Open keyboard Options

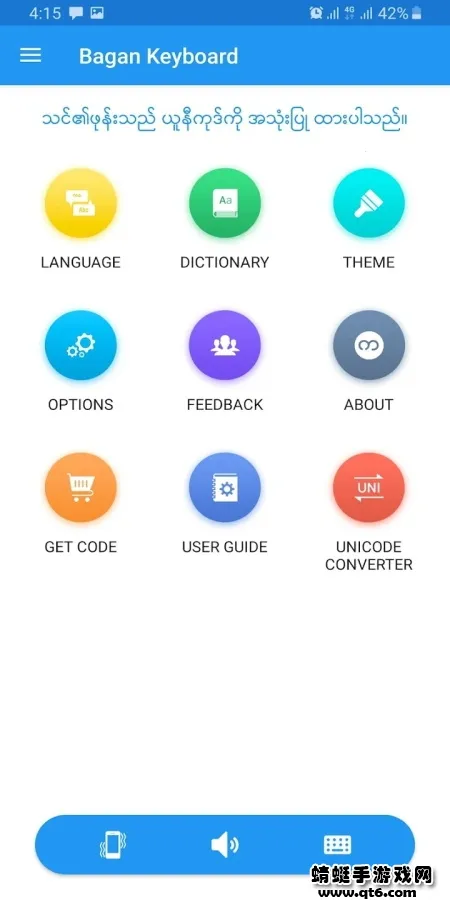pyautogui.click(x=81, y=345)
